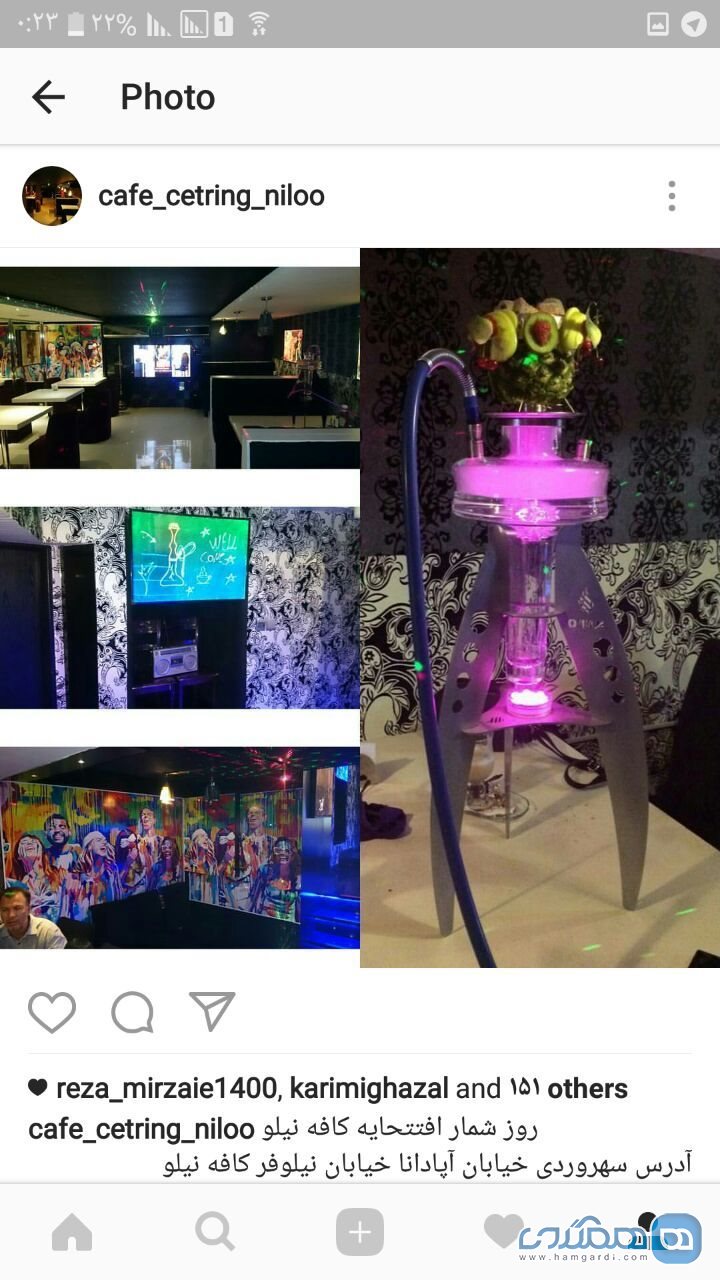Image resolution: width=720 pixels, height=1280 pixels.
Task: Open cafe_cetring_niloo username in post header
Action: click(x=211, y=196)
